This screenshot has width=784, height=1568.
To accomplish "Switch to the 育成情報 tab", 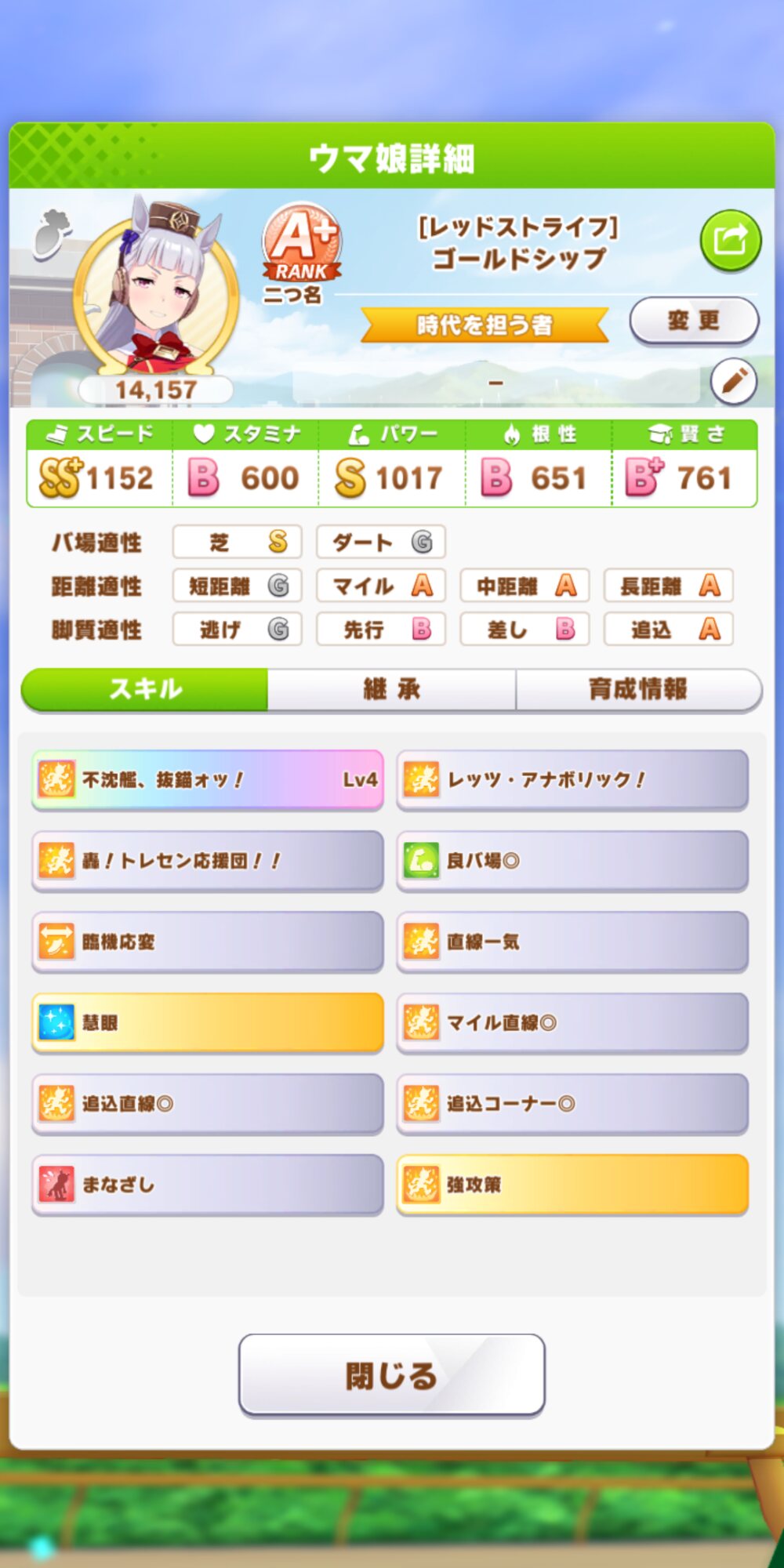I will (638, 690).
